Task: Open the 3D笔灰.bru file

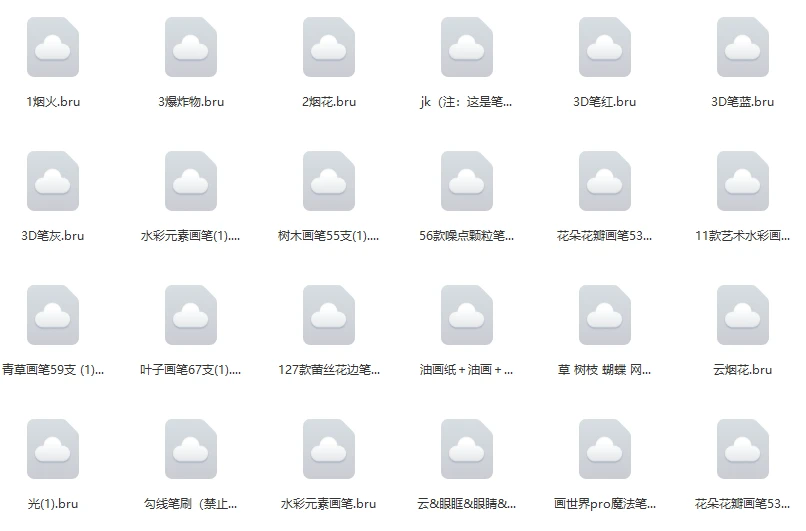Action: (x=52, y=181)
